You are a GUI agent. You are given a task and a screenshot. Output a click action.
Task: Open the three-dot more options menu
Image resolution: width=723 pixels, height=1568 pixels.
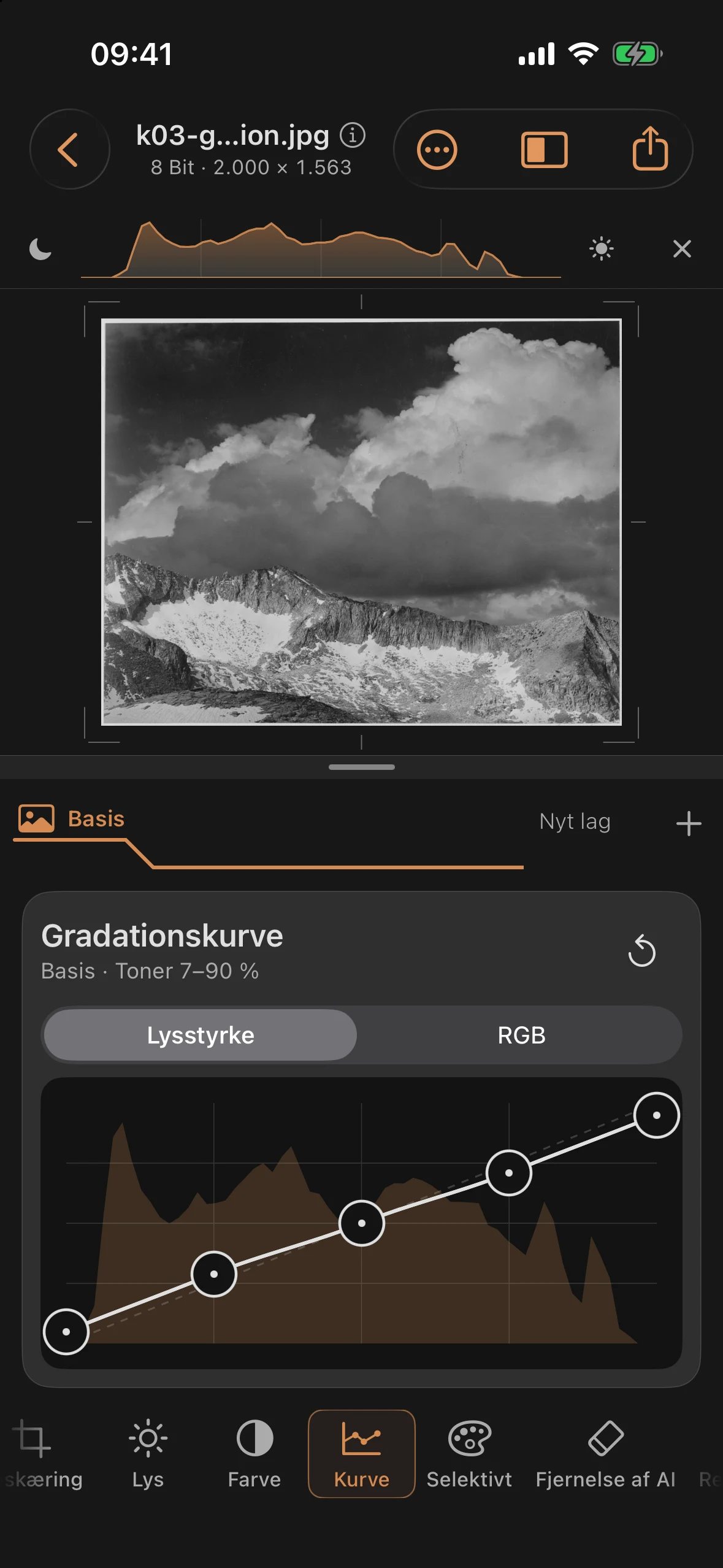click(437, 150)
